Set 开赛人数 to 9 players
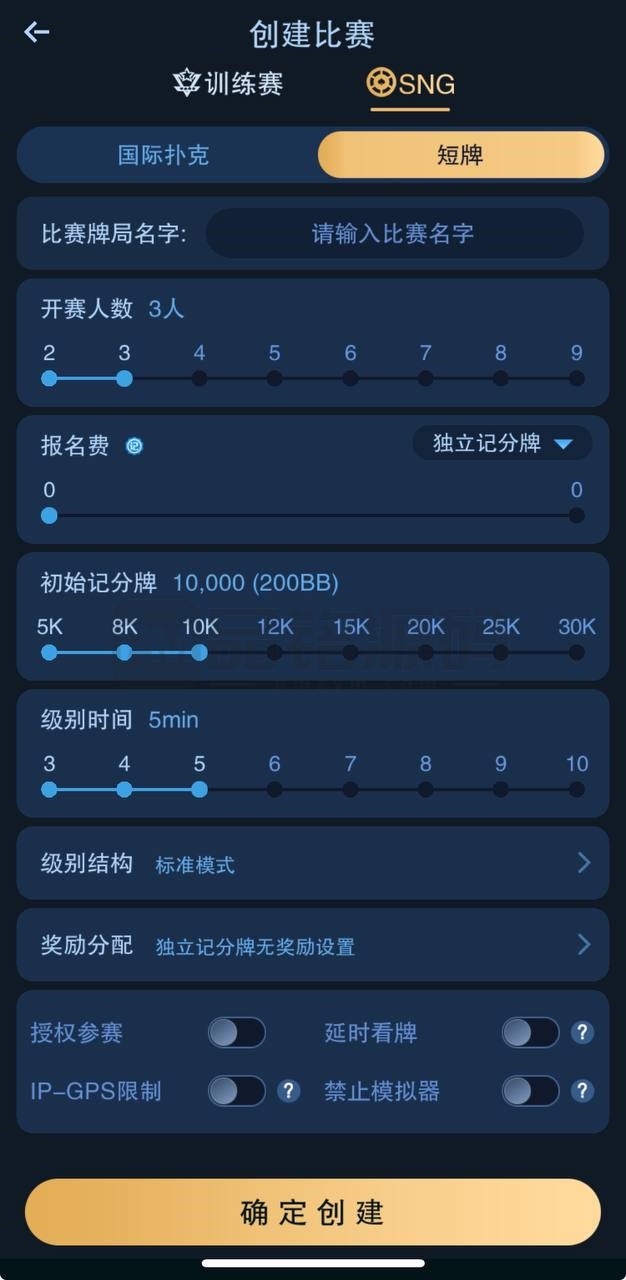This screenshot has height=1280, width=626. point(577,378)
